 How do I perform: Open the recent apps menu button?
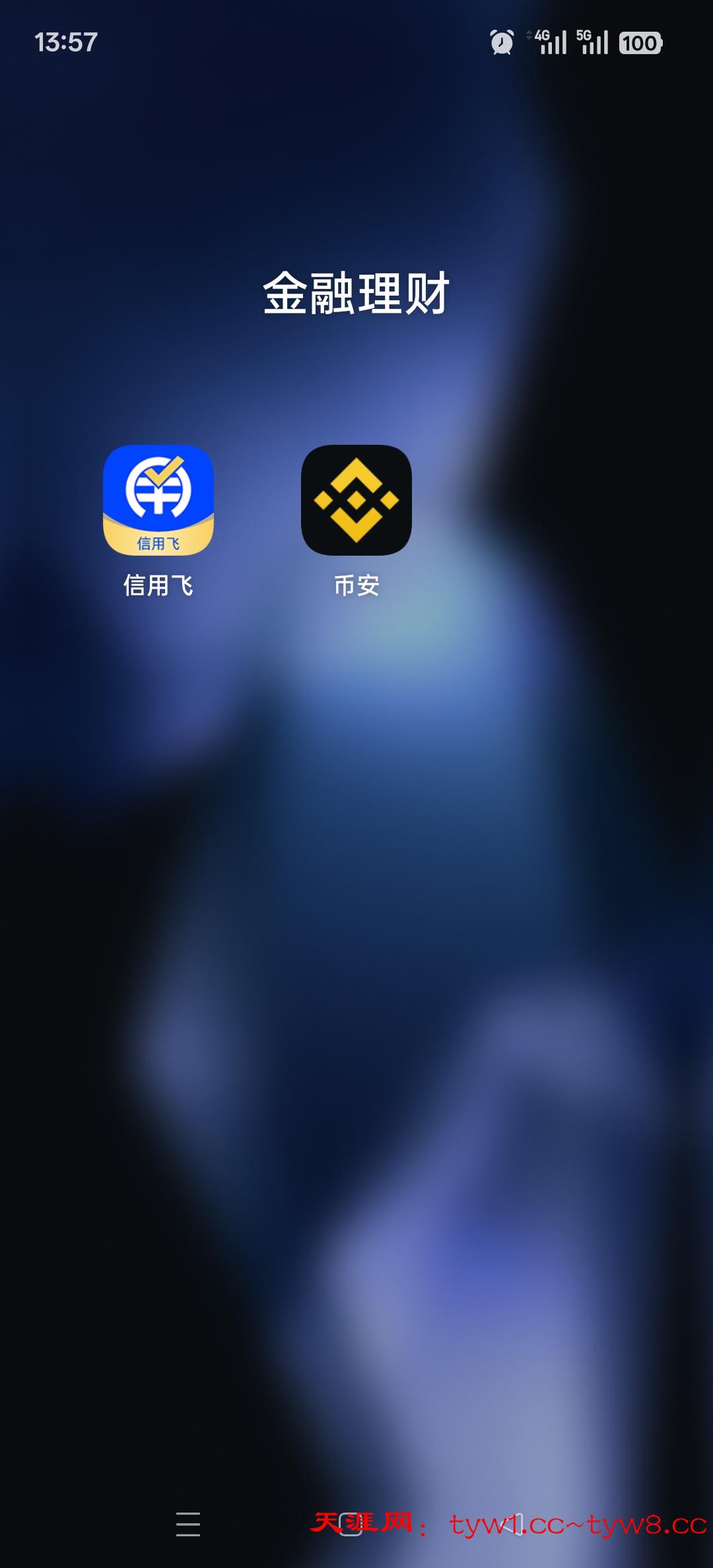coord(188,1524)
